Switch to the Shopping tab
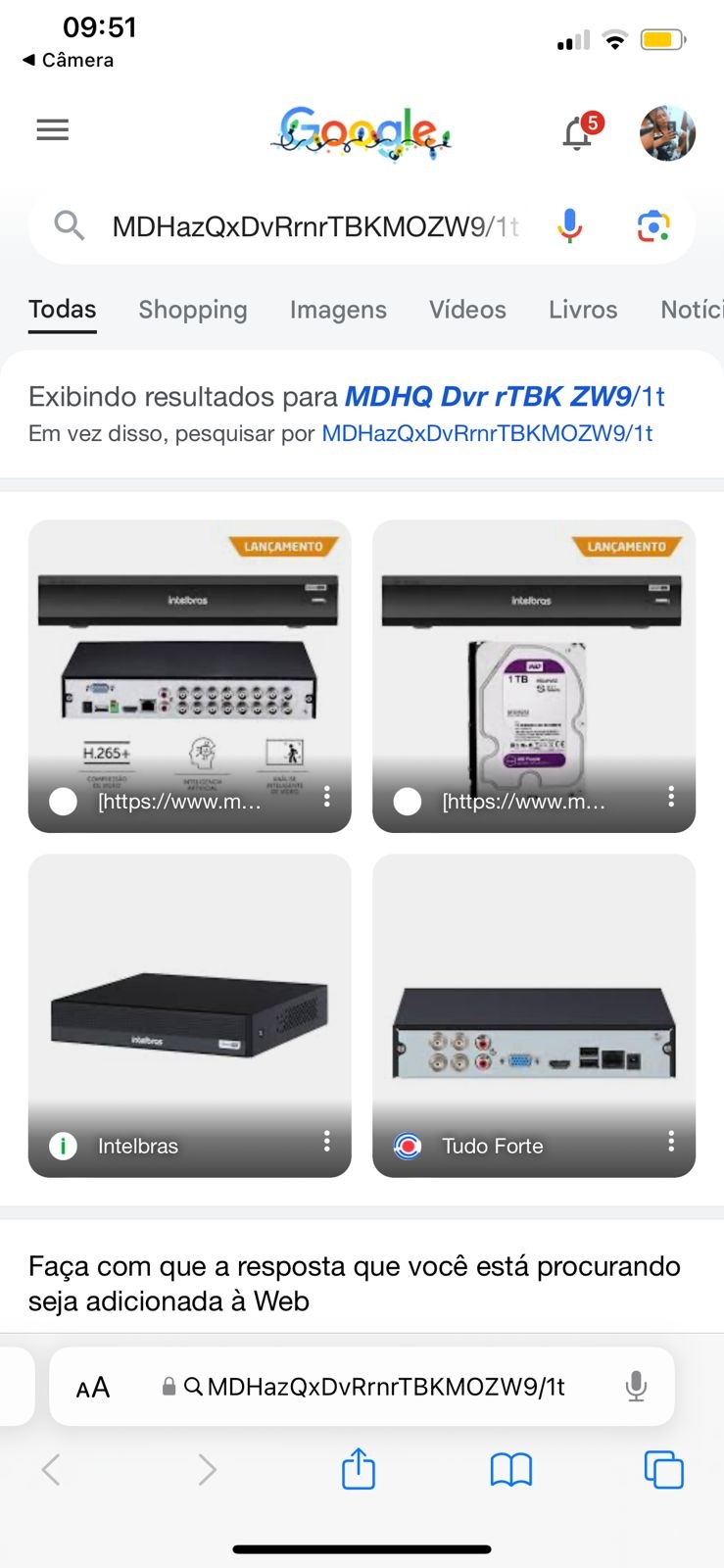The width and height of the screenshot is (724, 1568). coord(193,310)
